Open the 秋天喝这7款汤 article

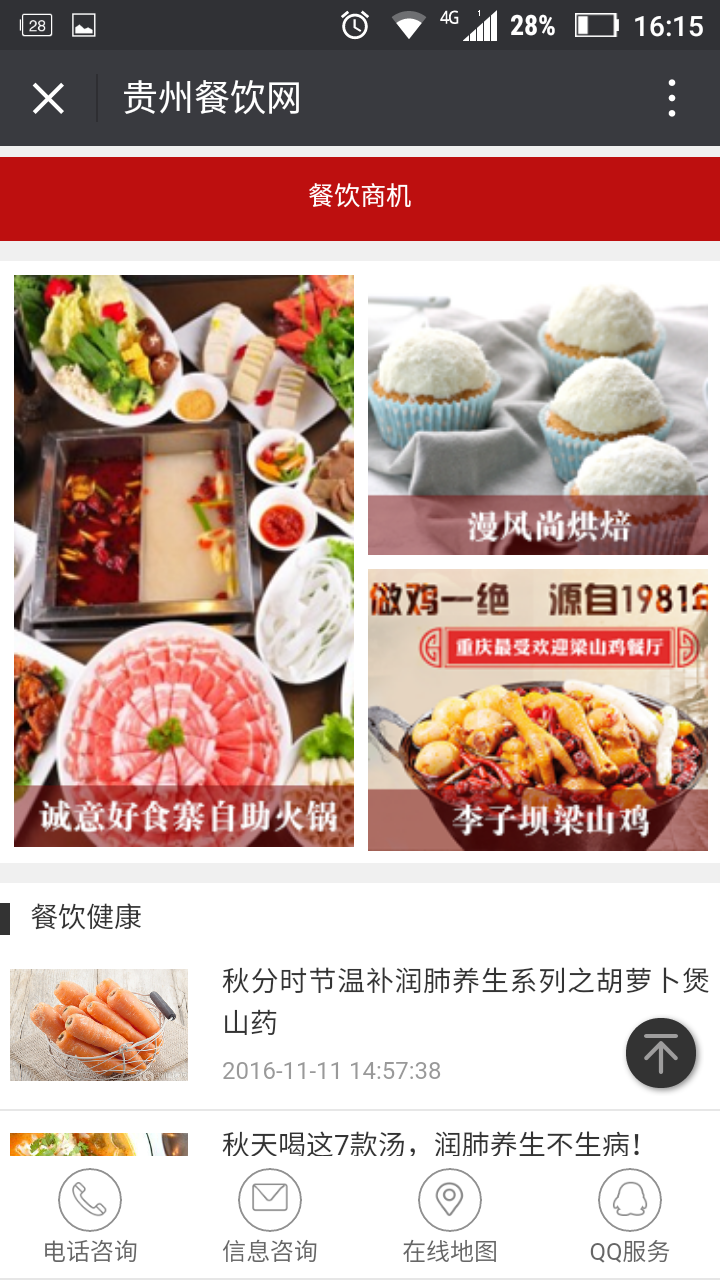[x=430, y=1144]
